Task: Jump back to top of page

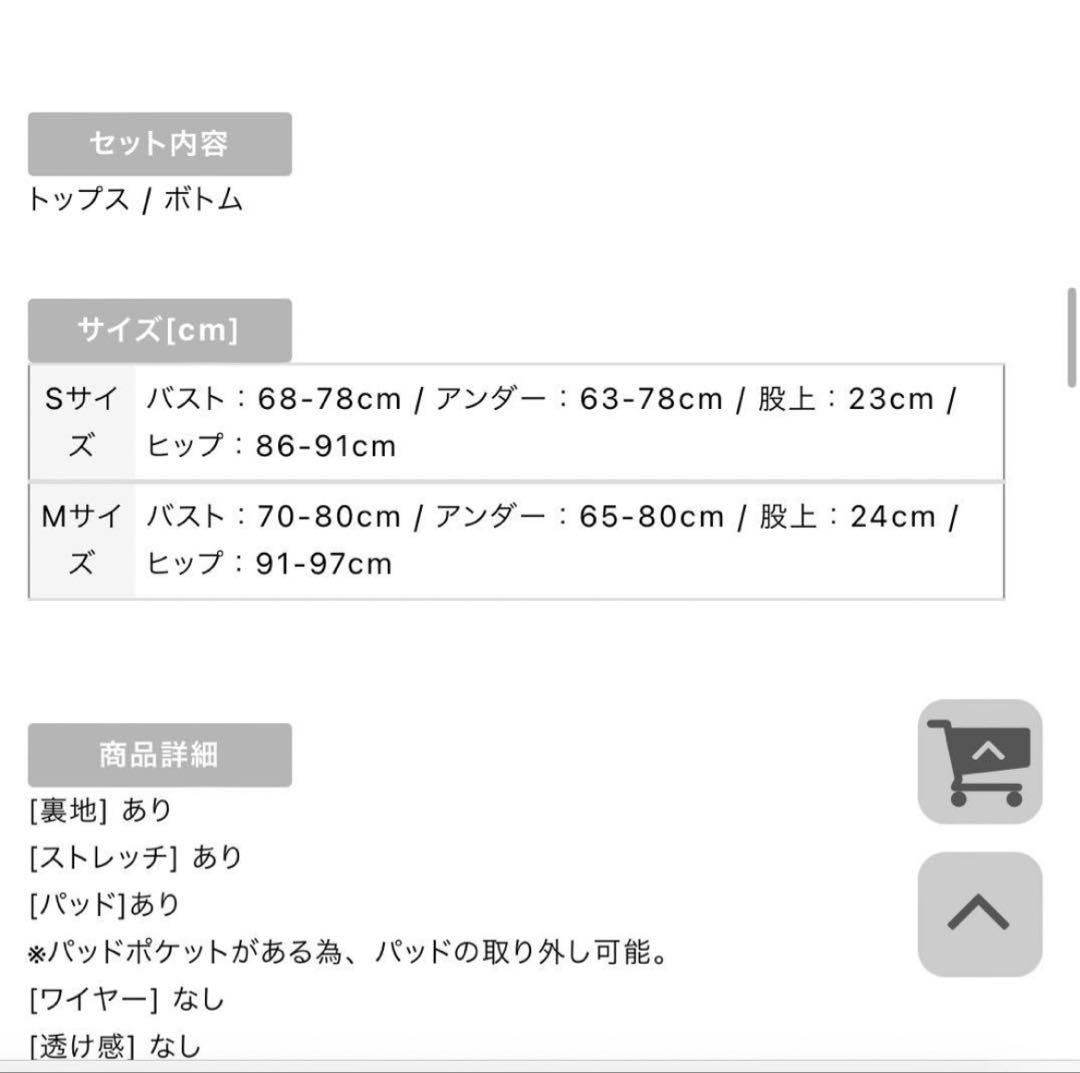Action: tap(979, 914)
